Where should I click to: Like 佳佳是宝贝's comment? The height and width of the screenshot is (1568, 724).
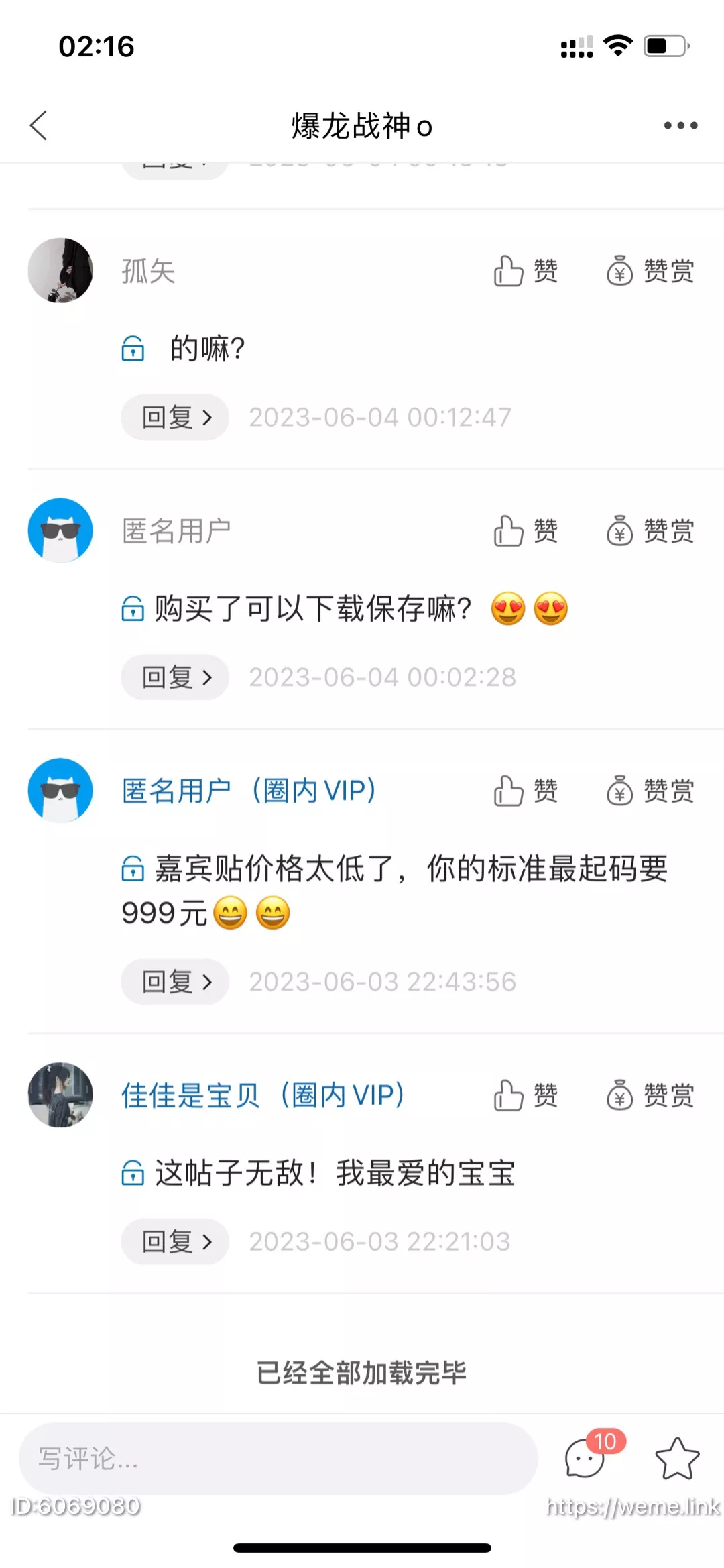pyautogui.click(x=526, y=1096)
